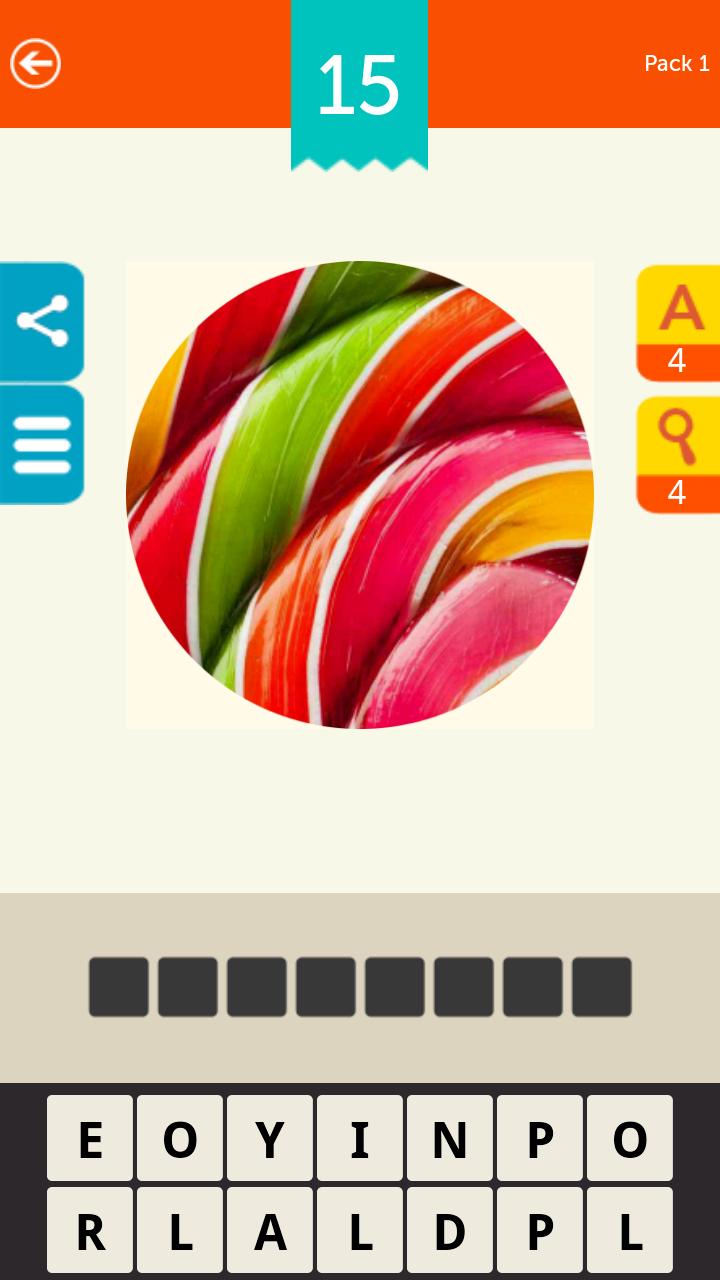Select the letter E tile
The image size is (720, 1280).
(90, 1138)
